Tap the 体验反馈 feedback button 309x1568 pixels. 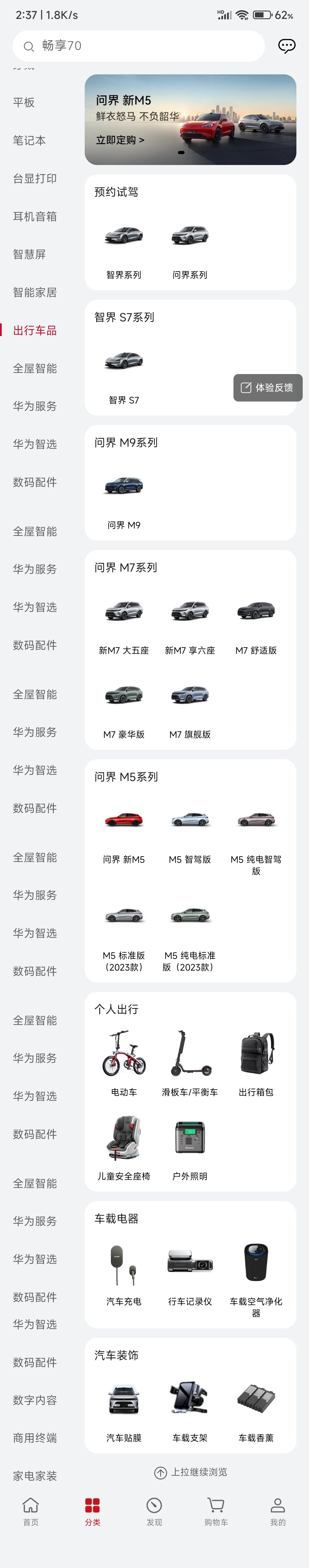(x=268, y=388)
